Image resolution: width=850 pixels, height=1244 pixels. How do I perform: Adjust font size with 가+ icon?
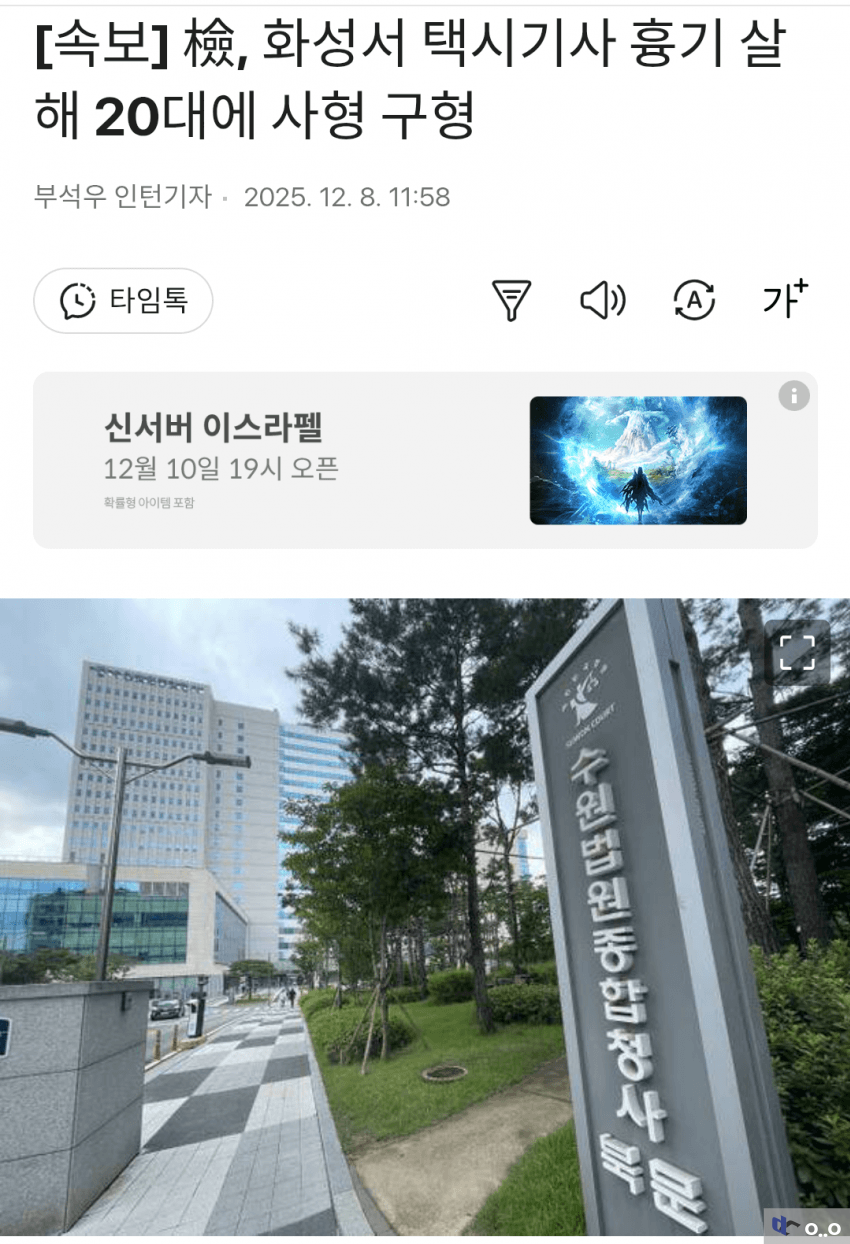click(x=784, y=299)
